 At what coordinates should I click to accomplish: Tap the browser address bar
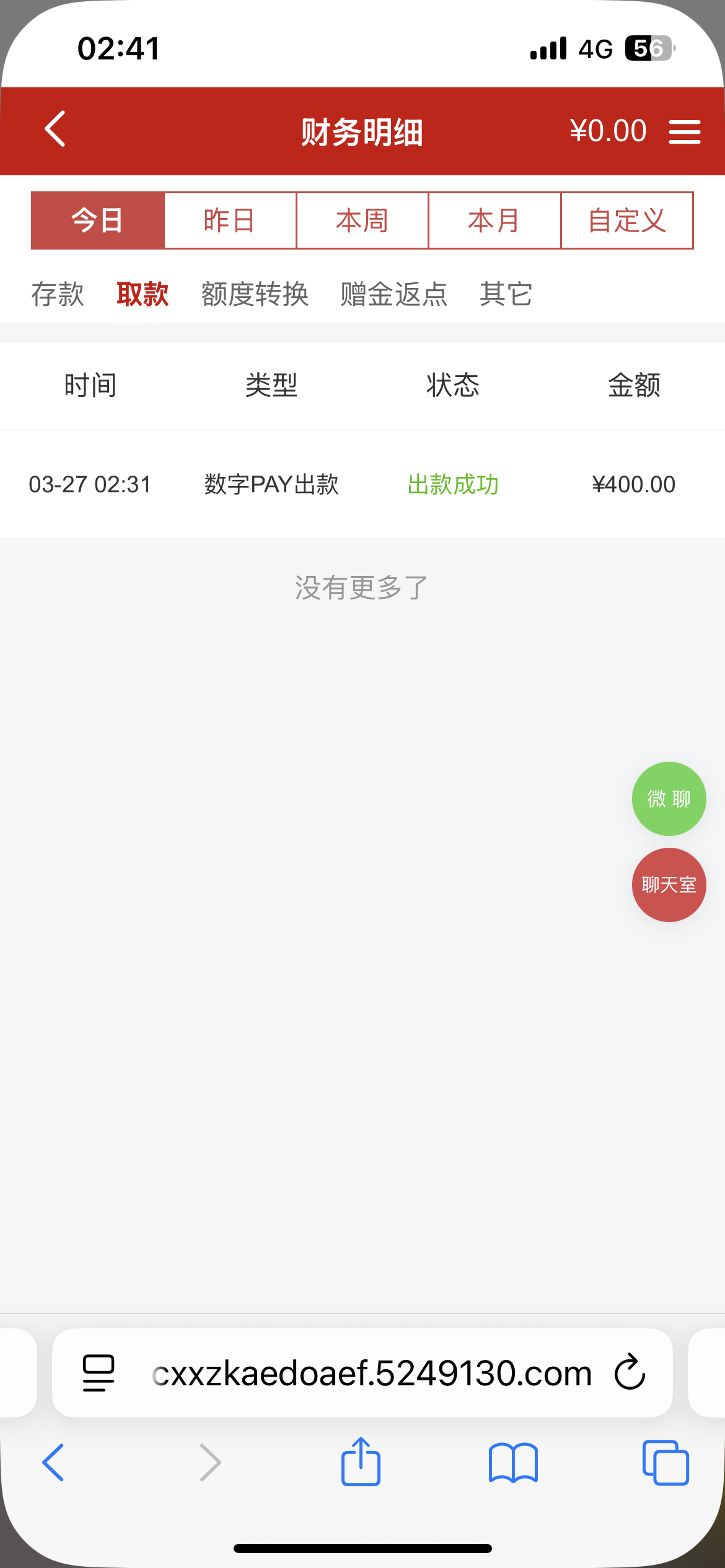pyautogui.click(x=372, y=1373)
